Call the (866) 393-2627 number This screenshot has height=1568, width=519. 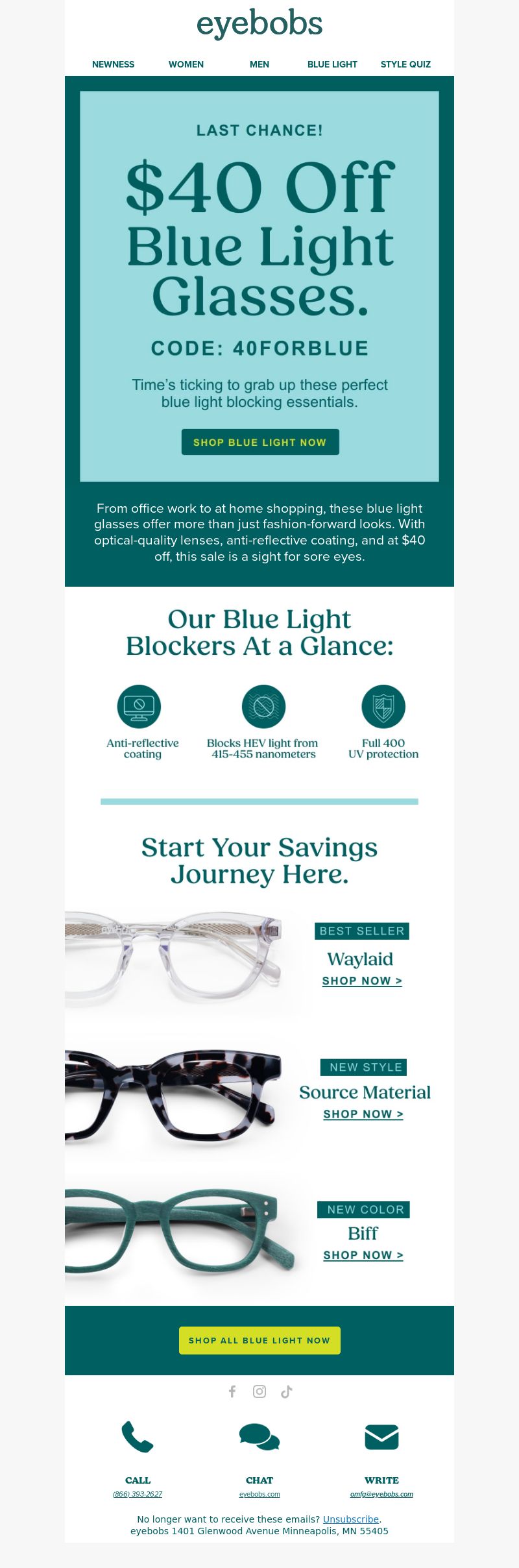138,1494
